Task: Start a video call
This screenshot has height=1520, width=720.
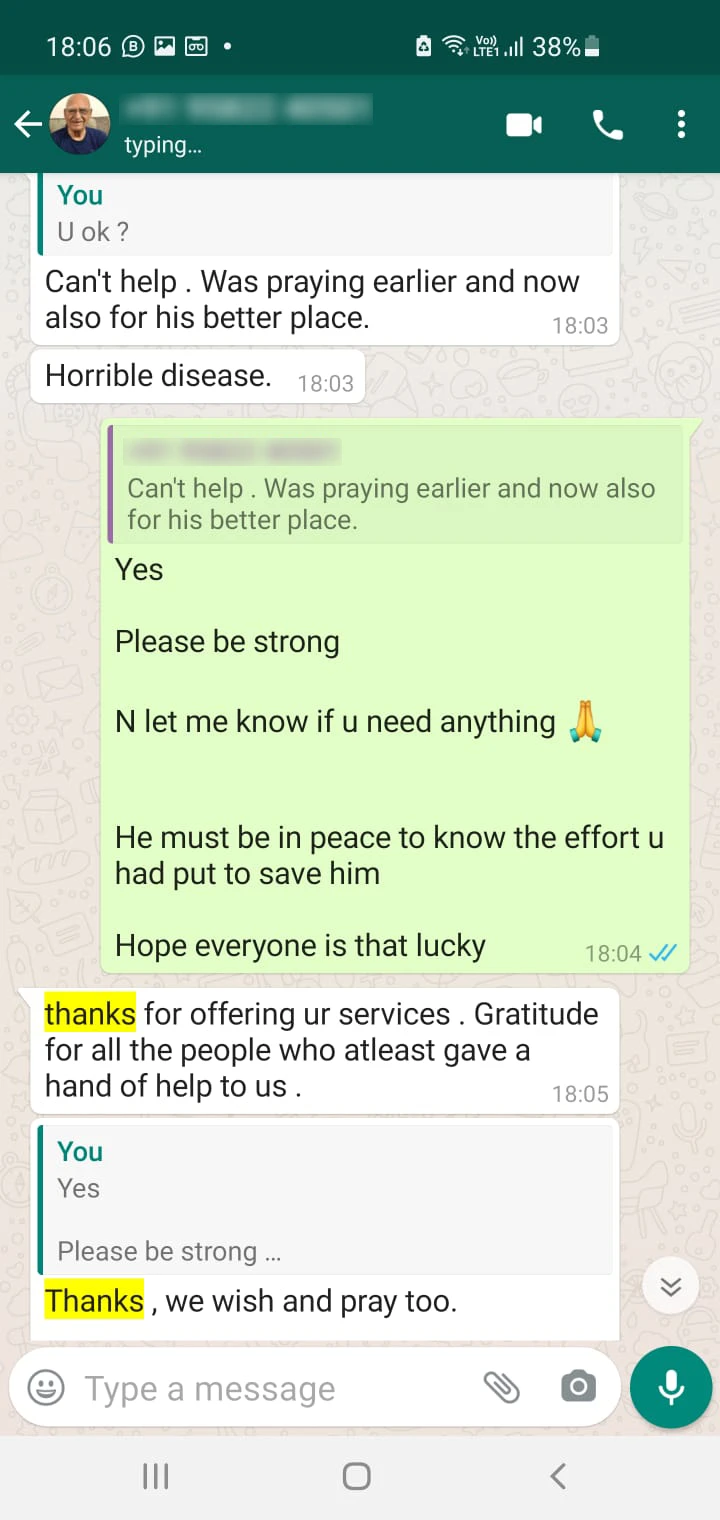Action: 524,125
